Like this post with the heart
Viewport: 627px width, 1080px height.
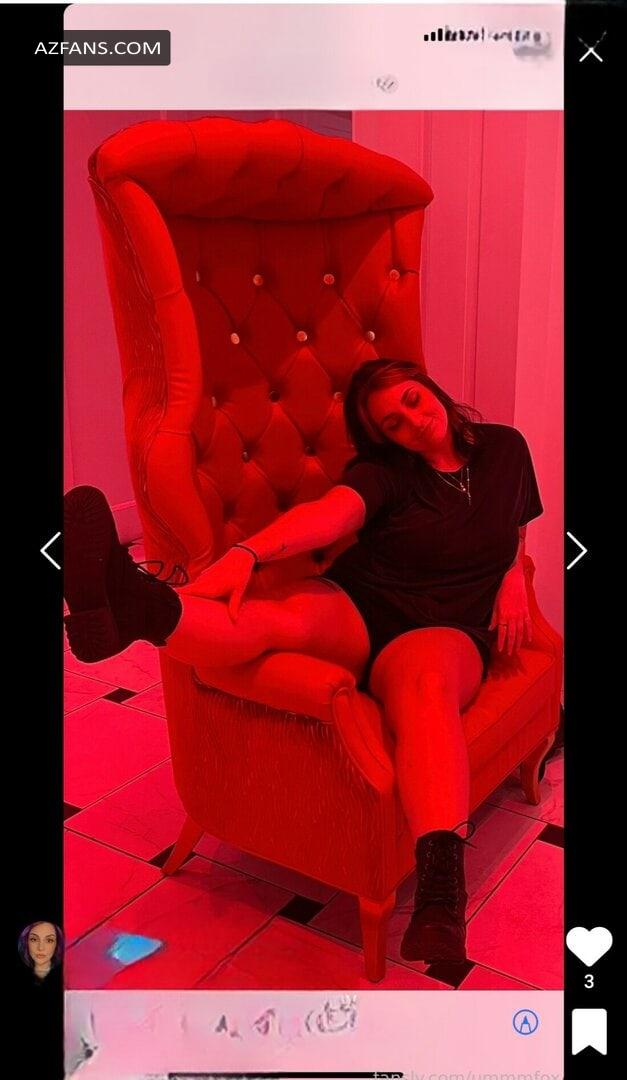[589, 946]
